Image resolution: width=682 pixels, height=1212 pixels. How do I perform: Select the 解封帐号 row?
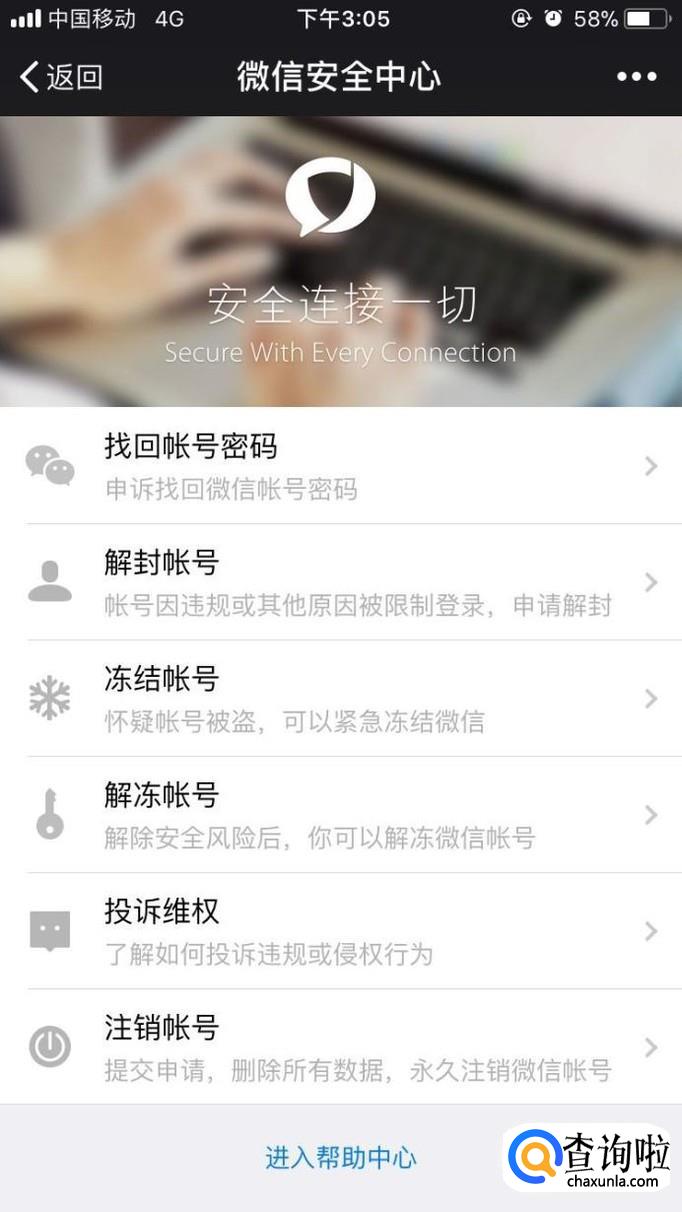click(x=340, y=582)
